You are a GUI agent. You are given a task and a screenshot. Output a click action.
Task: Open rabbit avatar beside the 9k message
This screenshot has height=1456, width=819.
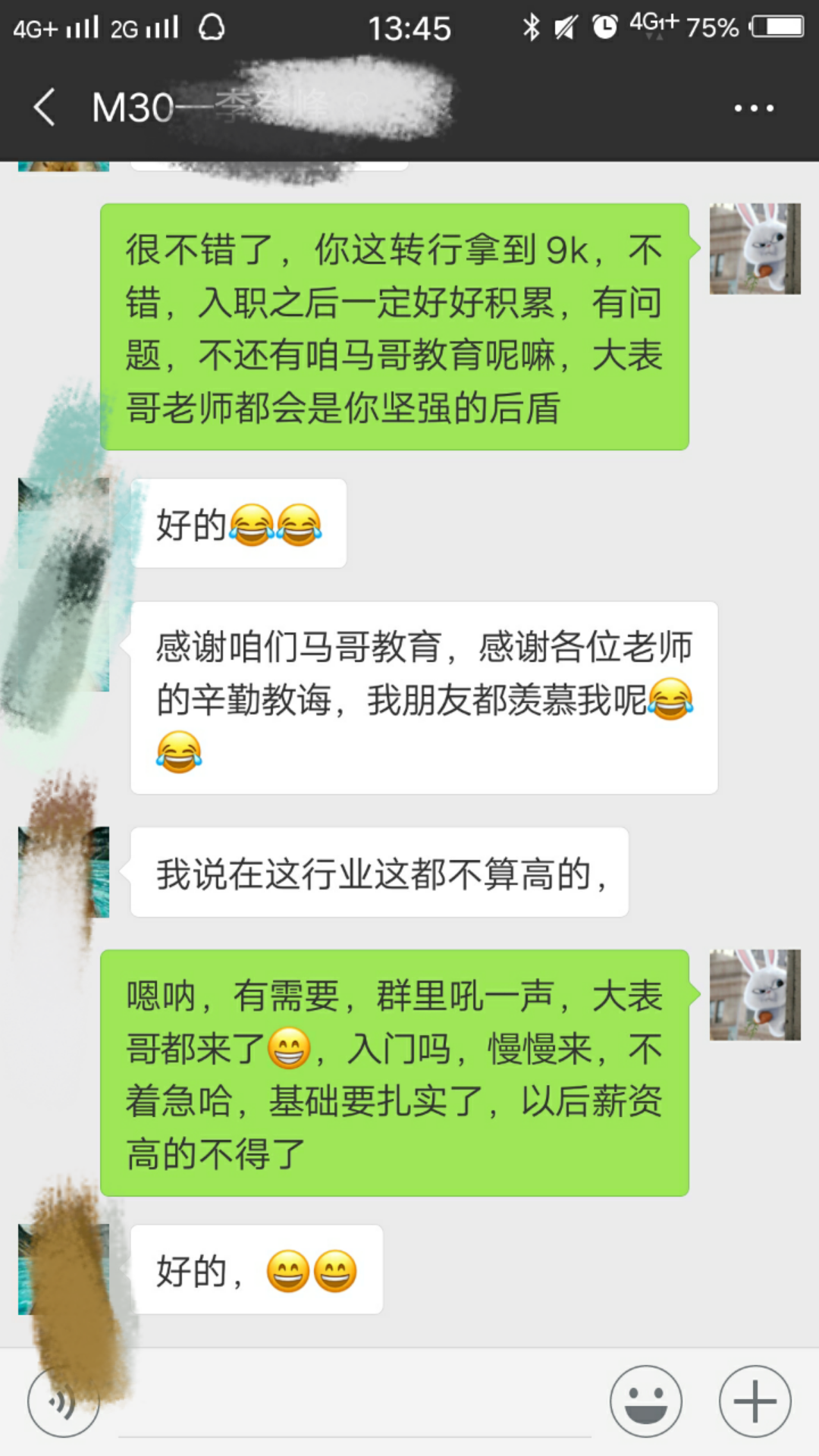coord(755,249)
